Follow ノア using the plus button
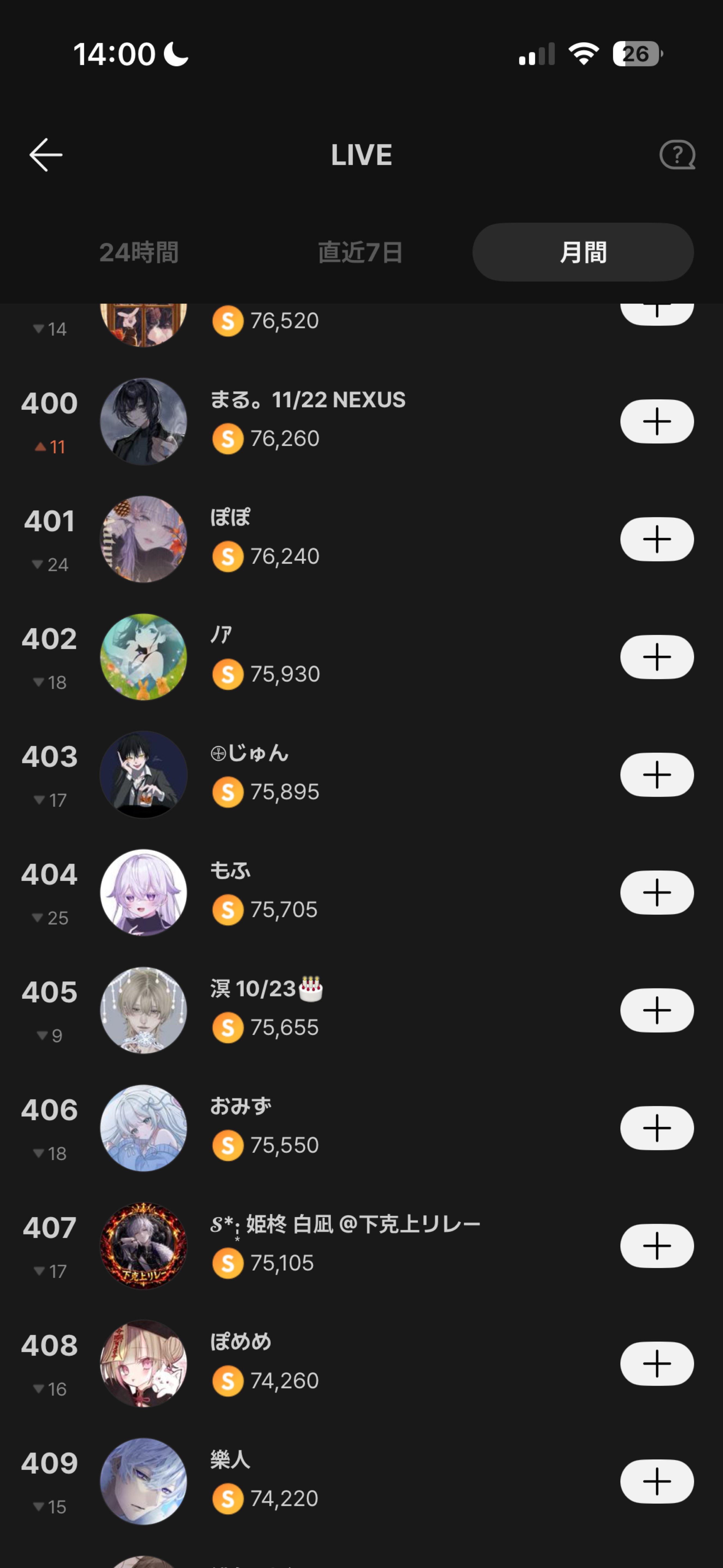 [657, 657]
